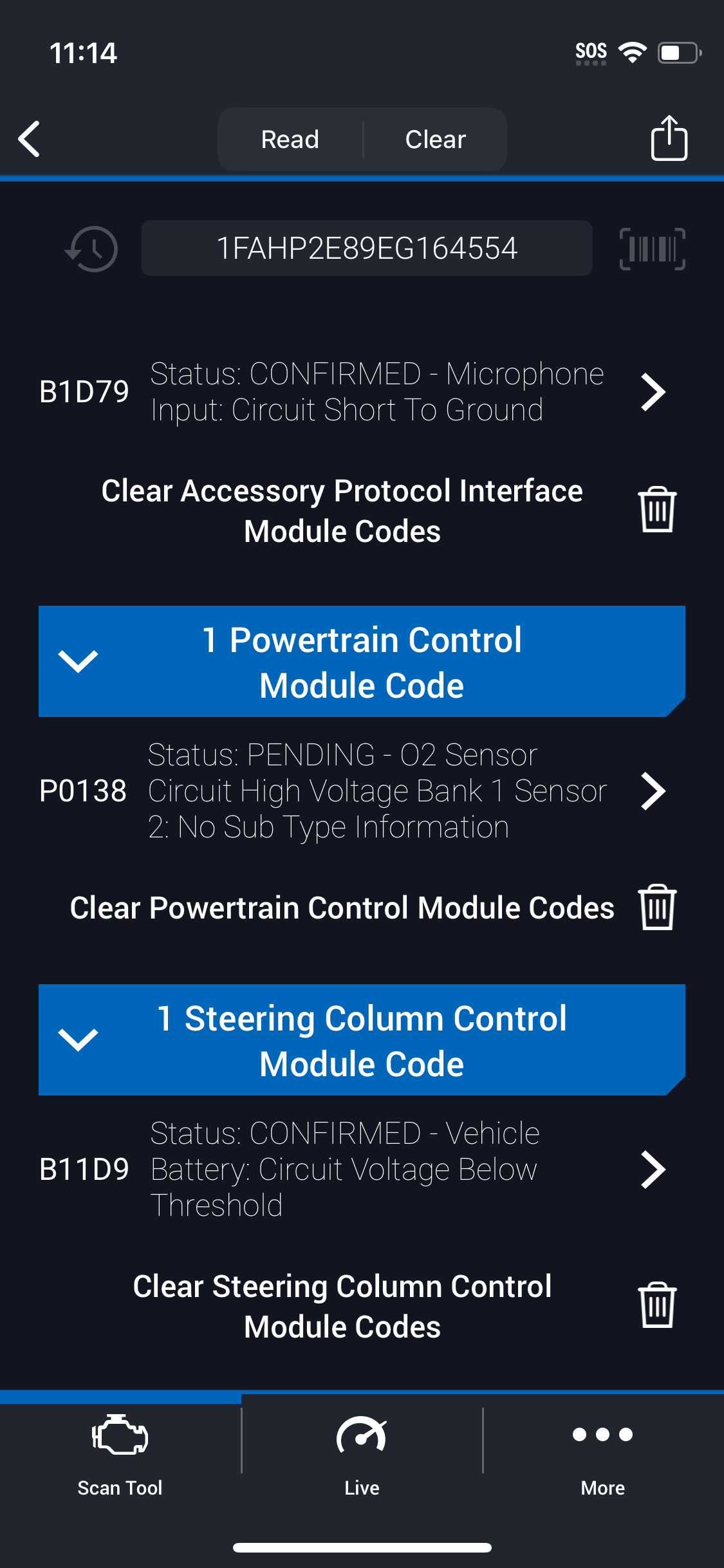Screen dimensions: 724x1568
Task: Clear Accessory Protocol Interface Module codes
Action: coord(362,510)
